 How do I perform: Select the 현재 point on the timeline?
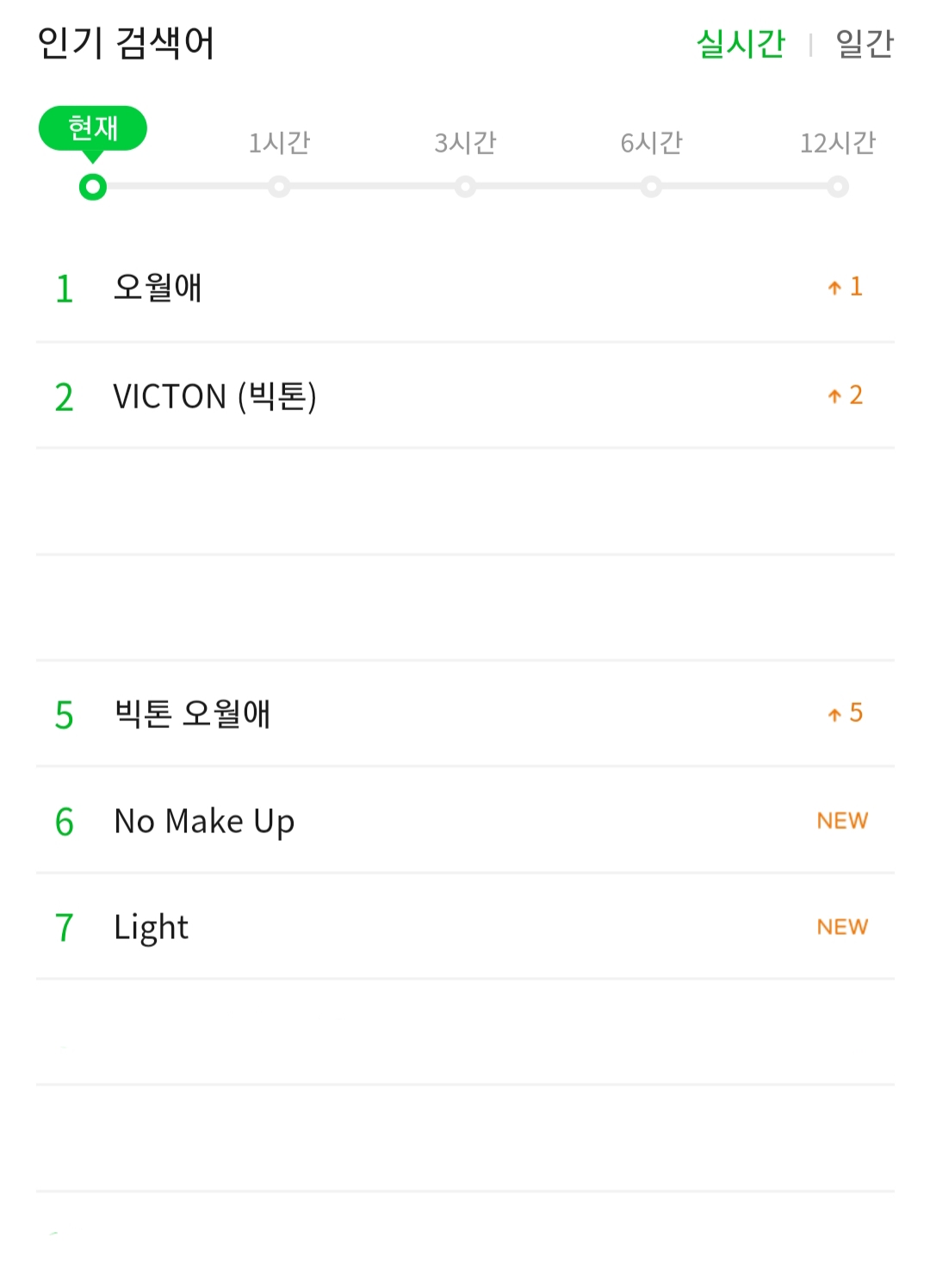click(x=93, y=186)
